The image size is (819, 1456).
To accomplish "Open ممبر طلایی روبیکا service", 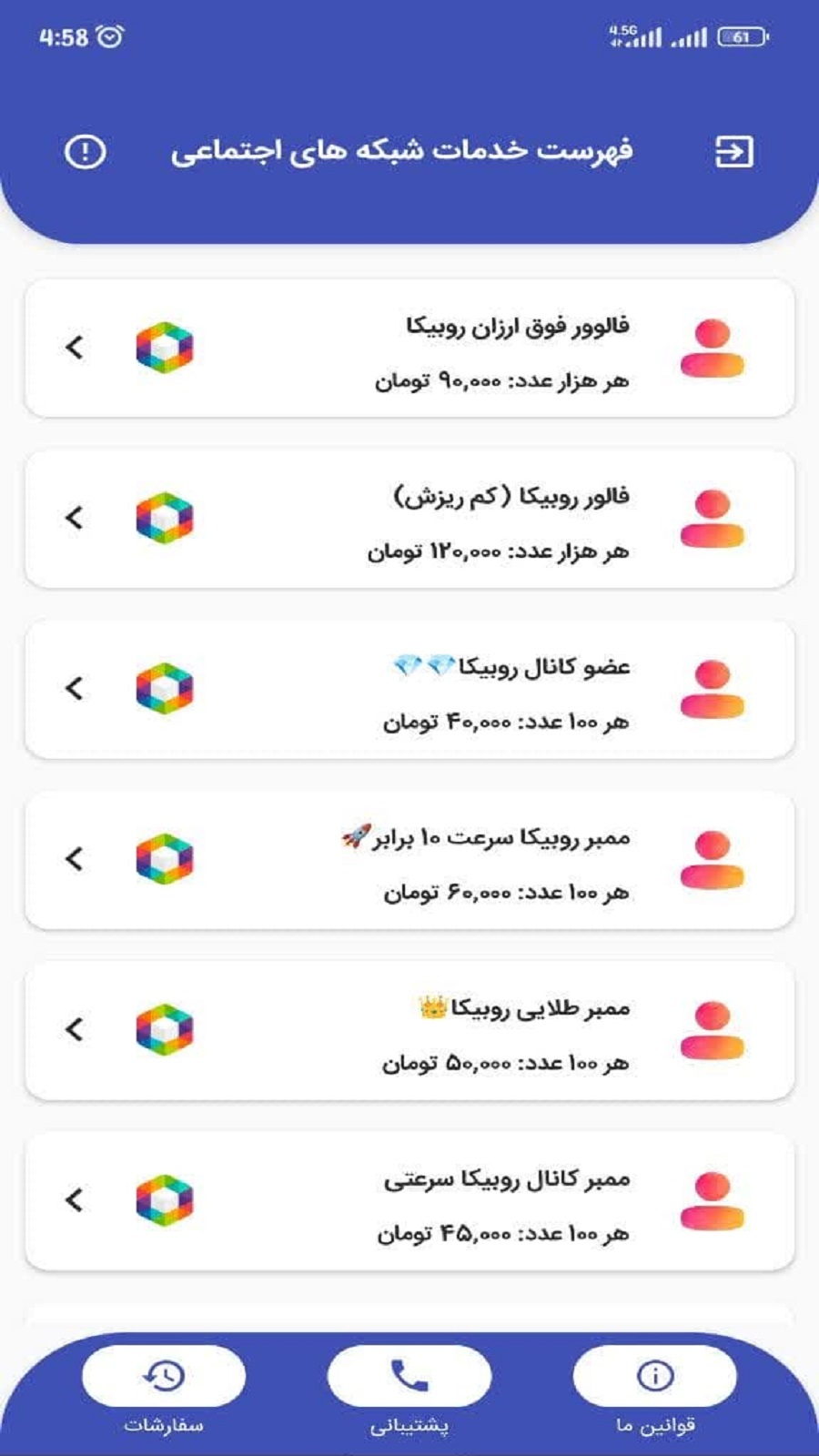I will click(409, 1031).
